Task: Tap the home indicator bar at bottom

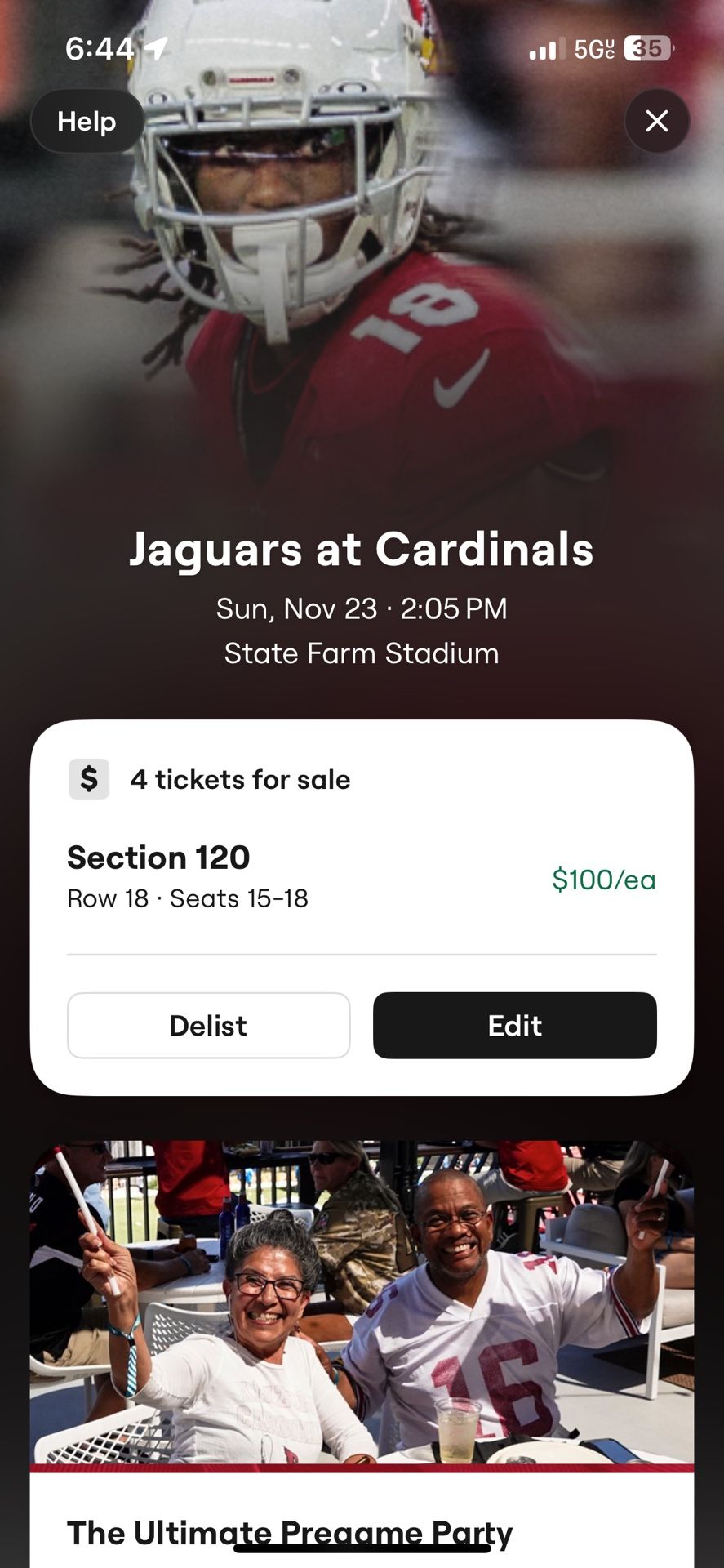Action: 362,1543
